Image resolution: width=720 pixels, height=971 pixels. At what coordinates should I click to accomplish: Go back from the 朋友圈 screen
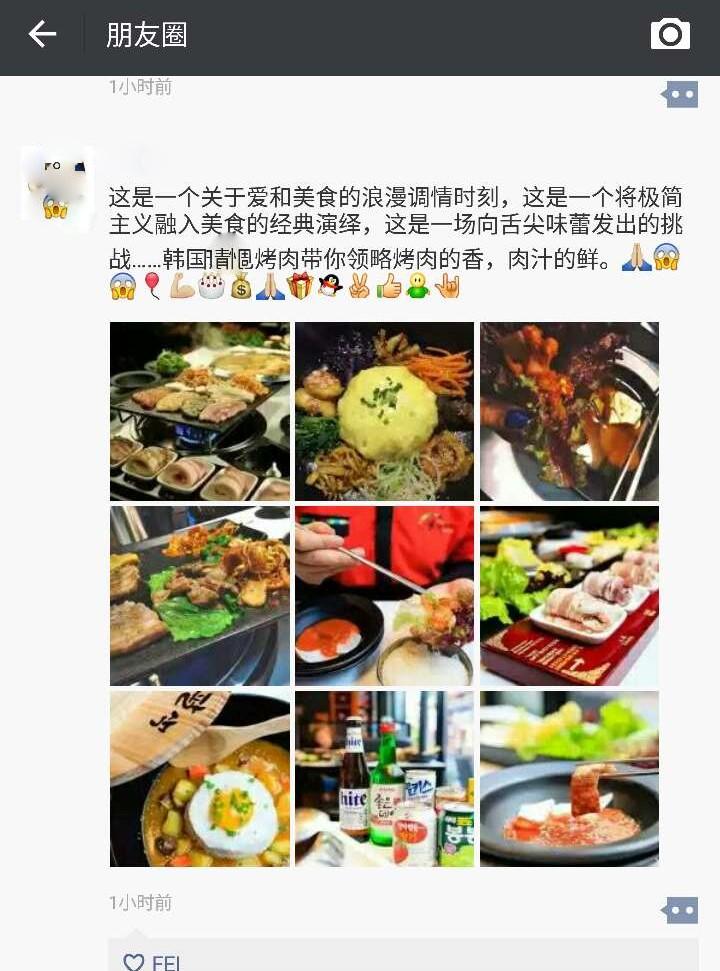(42, 35)
